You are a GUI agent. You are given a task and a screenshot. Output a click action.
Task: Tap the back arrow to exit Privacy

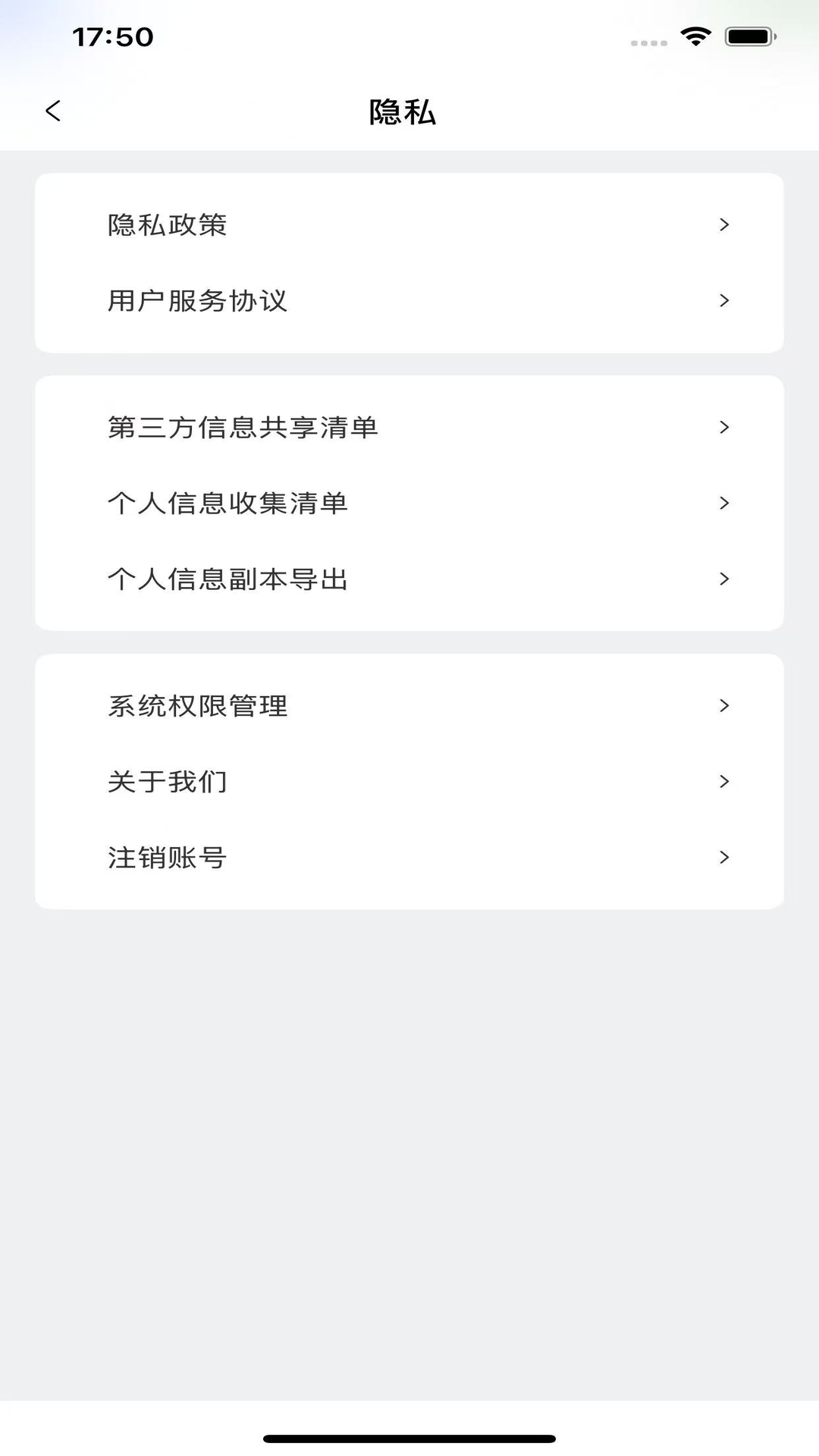pyautogui.click(x=53, y=110)
